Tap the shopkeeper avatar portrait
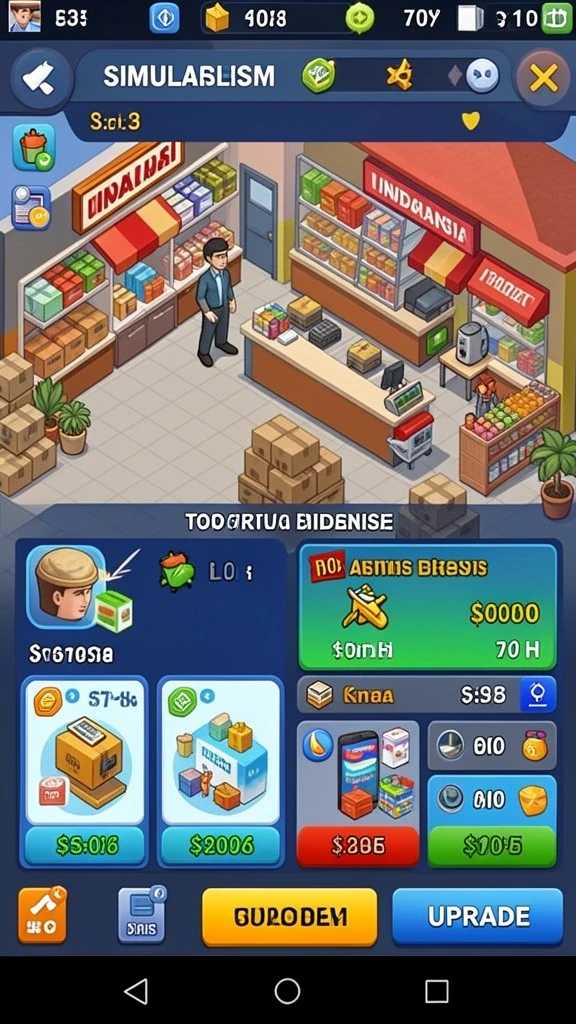576x1024 pixels. click(x=66, y=587)
